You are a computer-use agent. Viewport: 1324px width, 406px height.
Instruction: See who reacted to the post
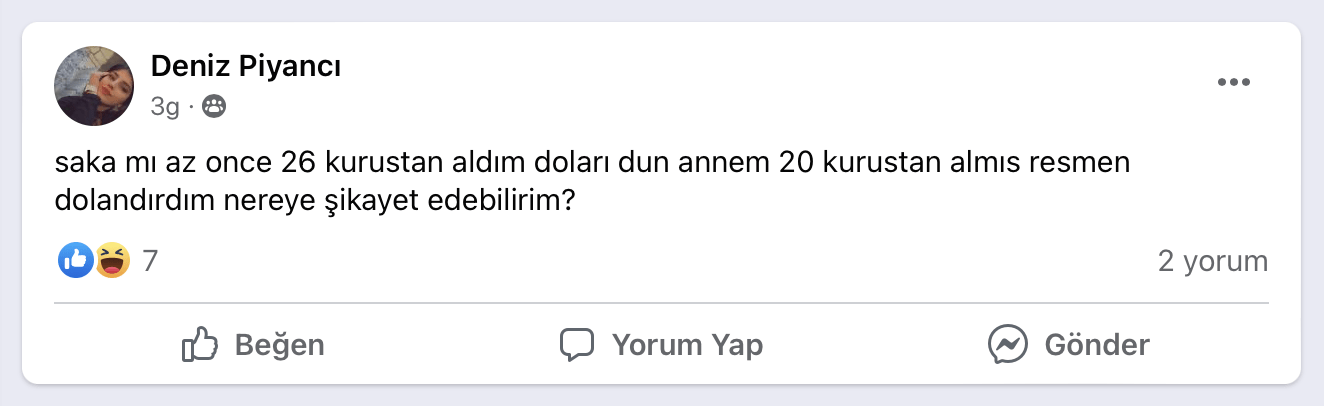(x=108, y=262)
